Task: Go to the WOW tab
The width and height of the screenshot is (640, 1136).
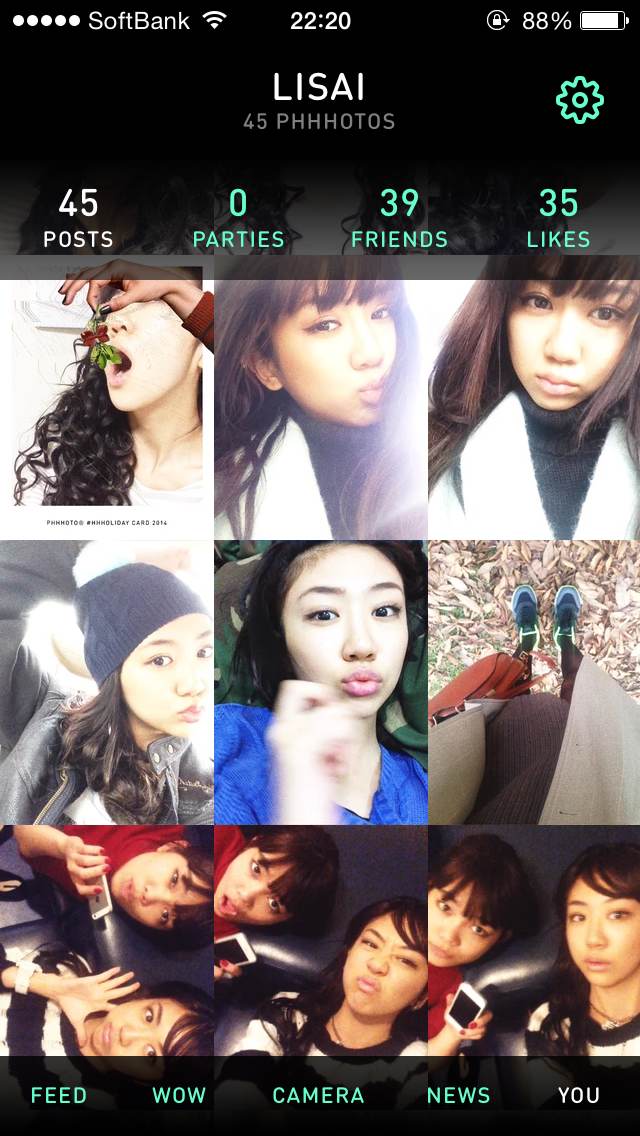Action: pyautogui.click(x=179, y=1095)
